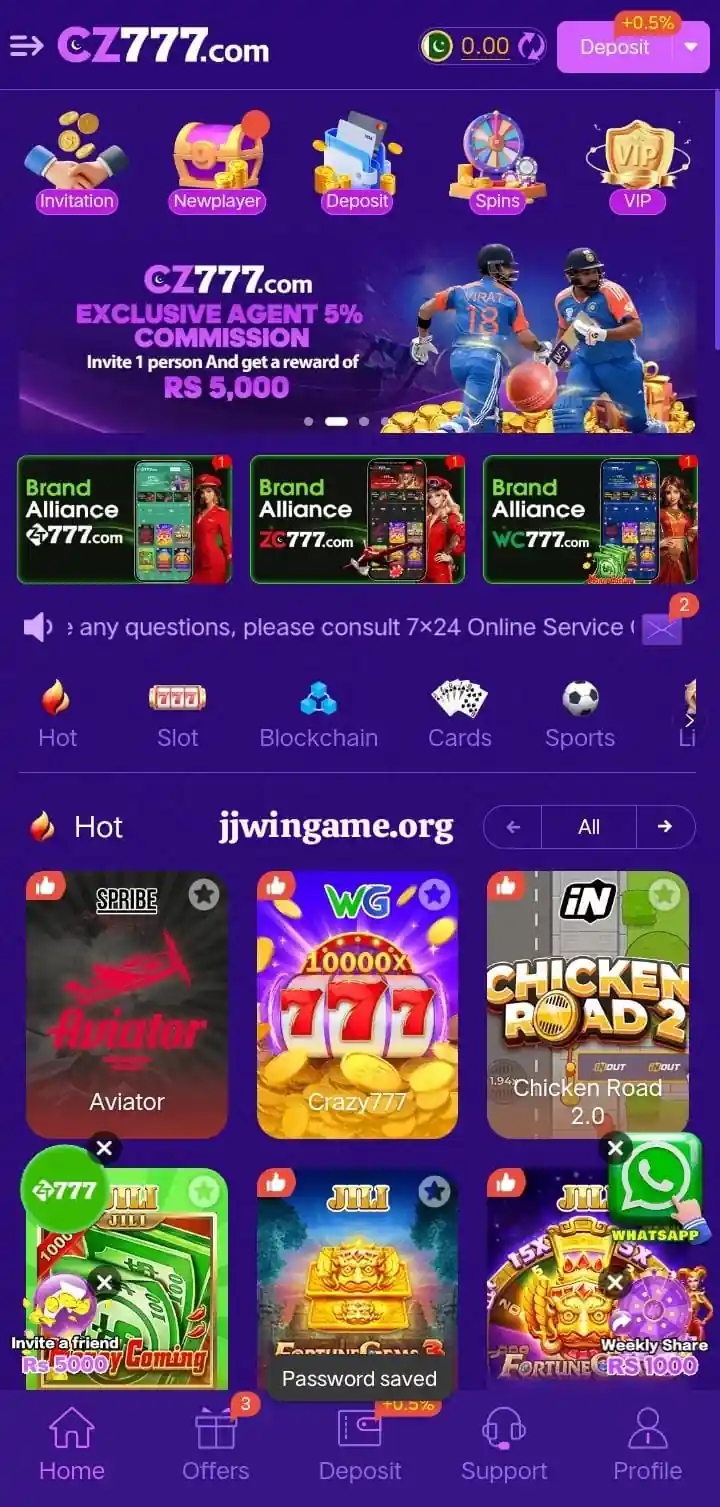Favorite the Aviator game with star

tap(204, 894)
